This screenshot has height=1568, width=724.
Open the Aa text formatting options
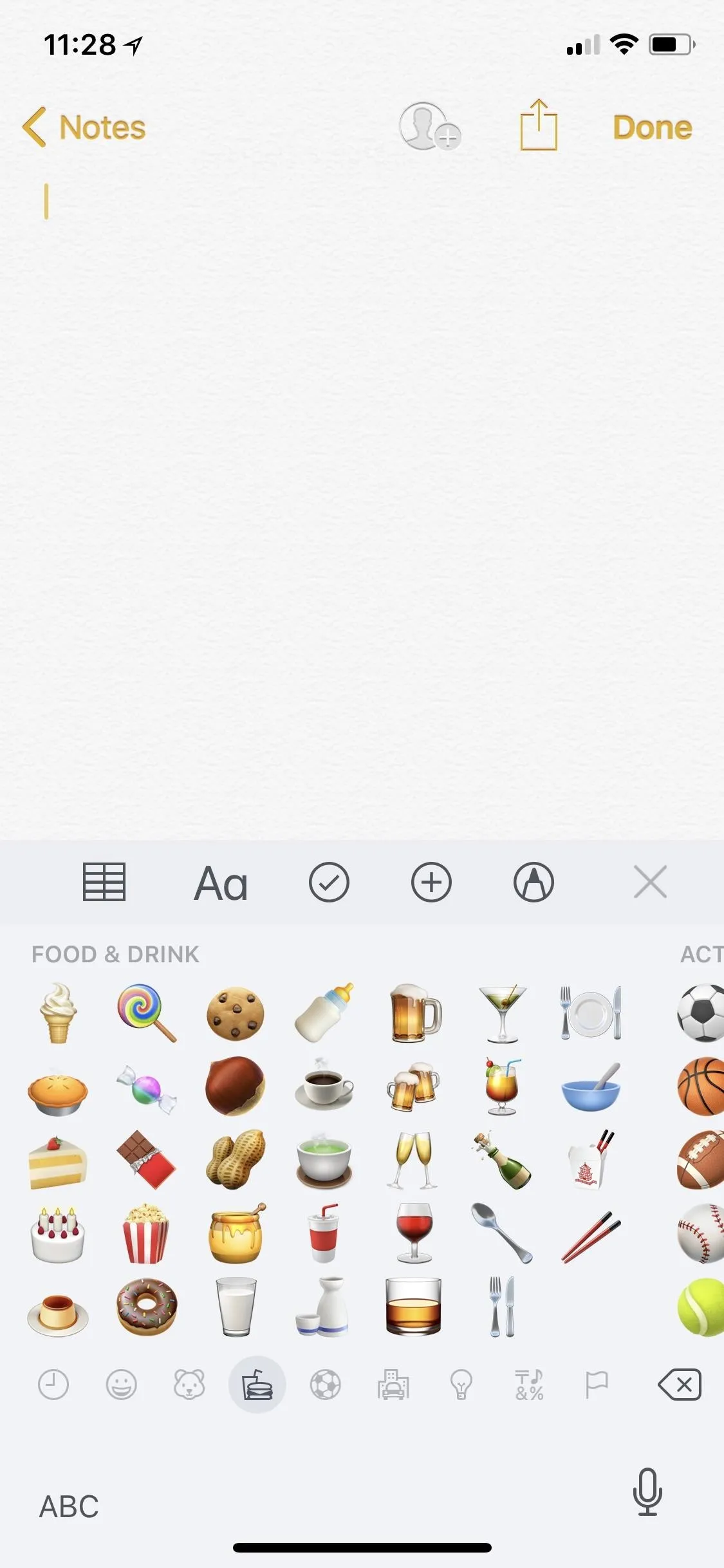pyautogui.click(x=221, y=883)
